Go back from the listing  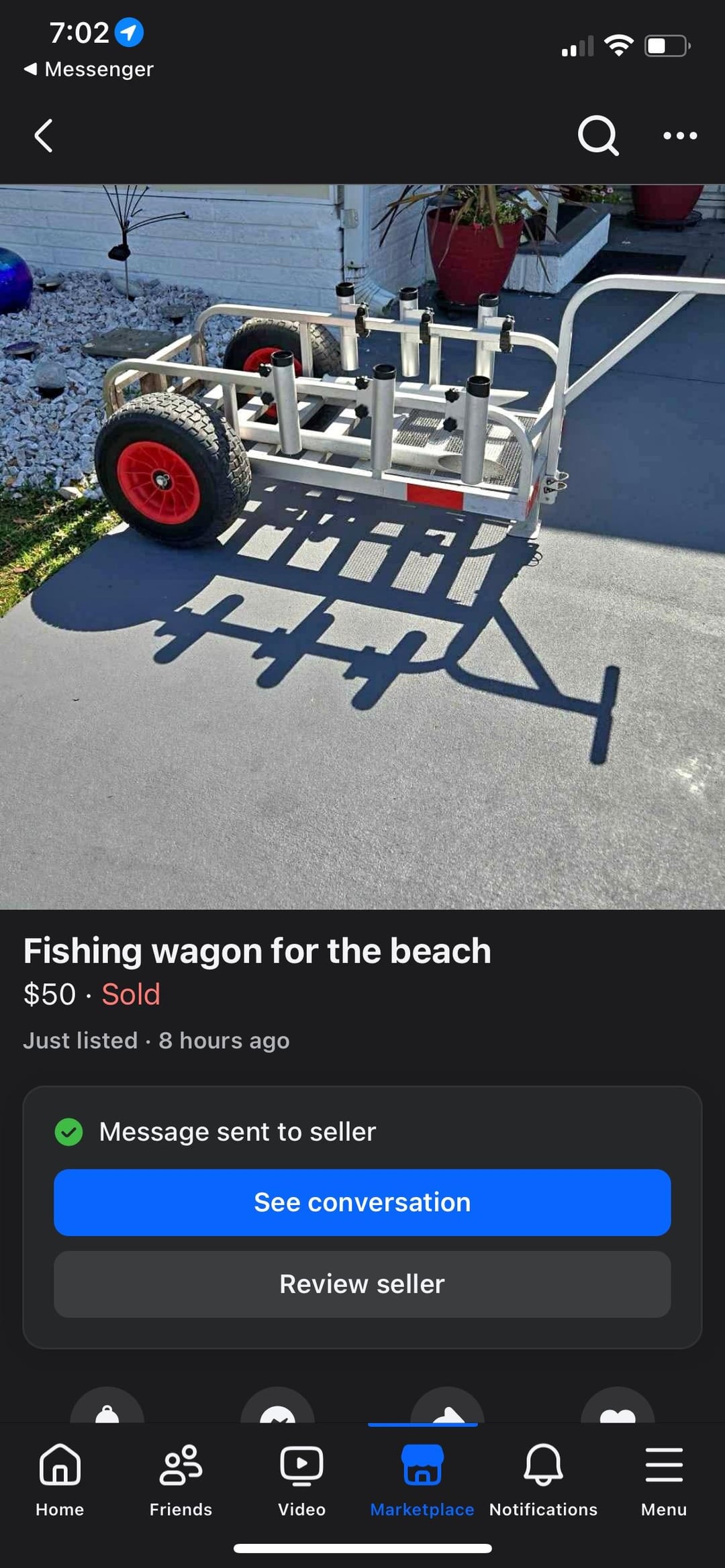[44, 136]
